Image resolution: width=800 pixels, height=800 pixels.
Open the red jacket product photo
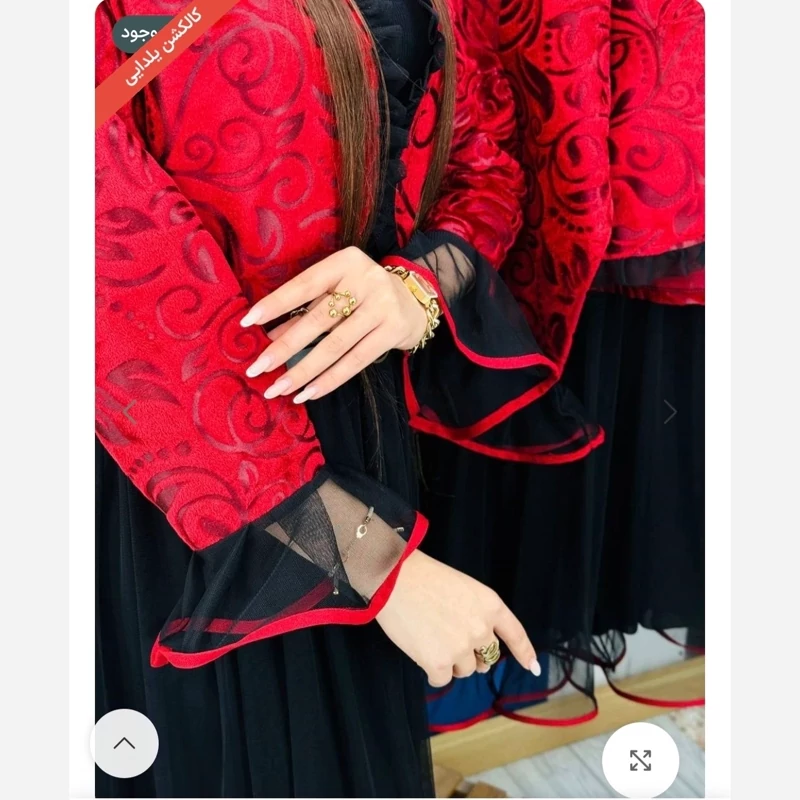click(400, 300)
